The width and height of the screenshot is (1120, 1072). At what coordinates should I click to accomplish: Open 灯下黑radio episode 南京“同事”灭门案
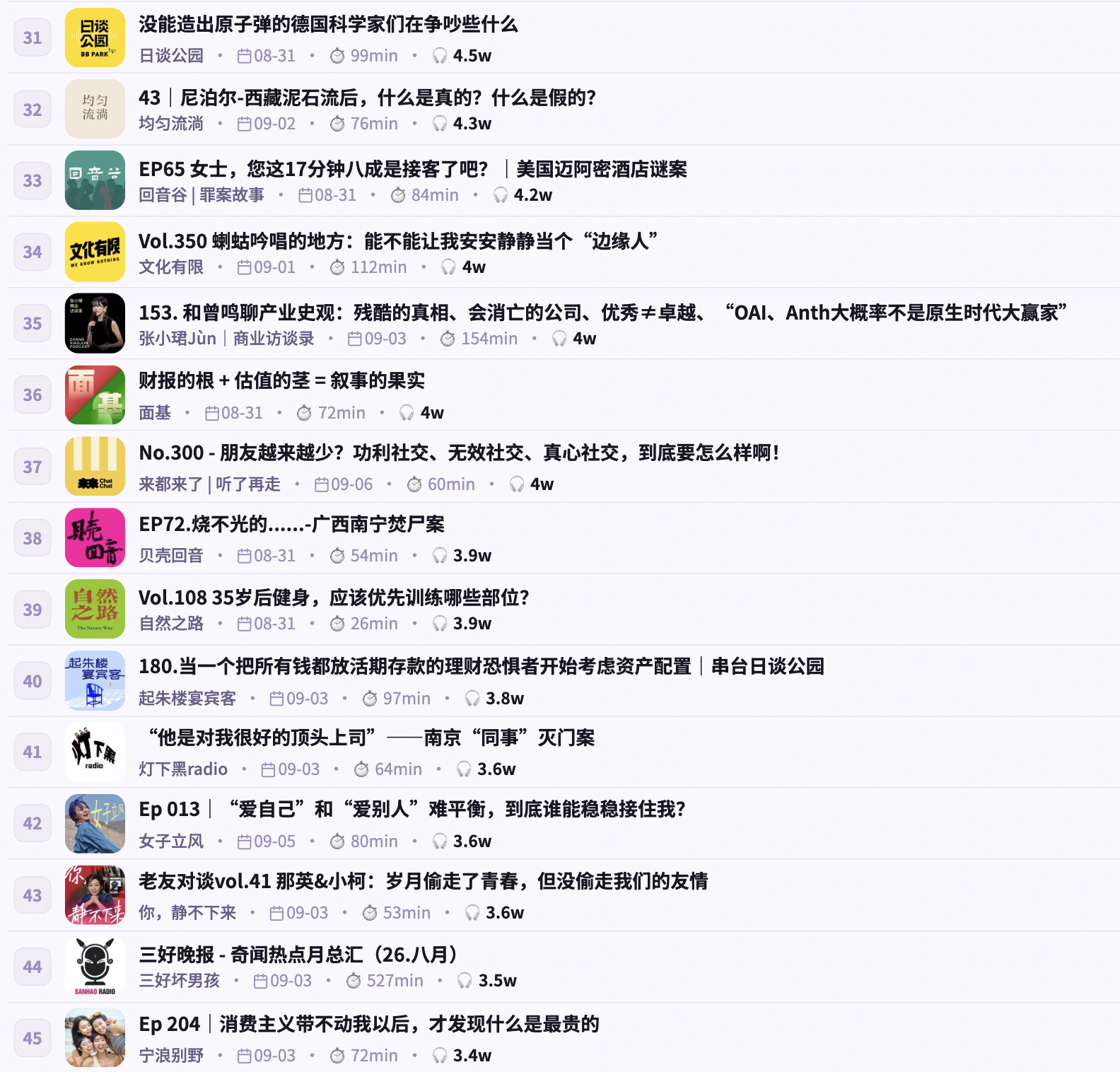pos(371,738)
